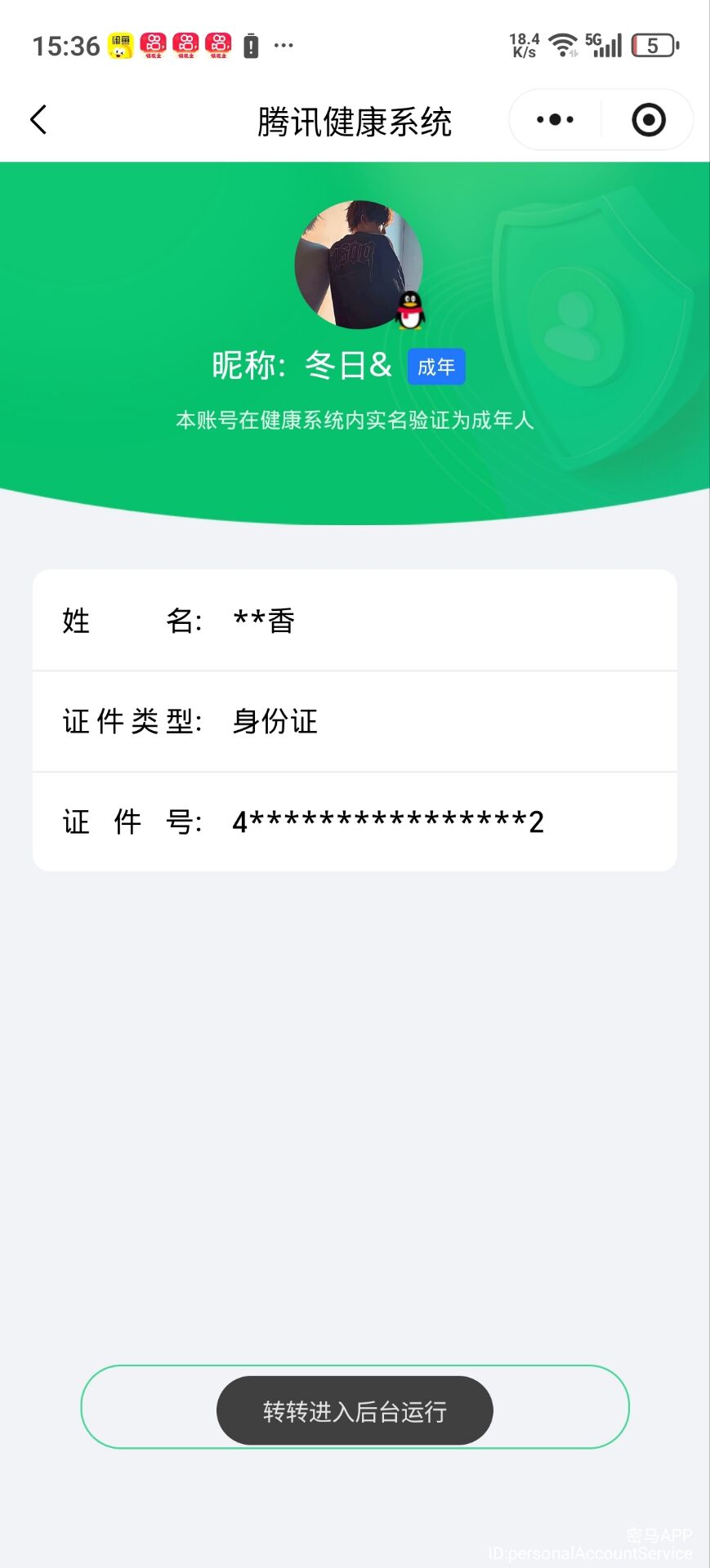Expand the status bar ellipsis menu
This screenshot has width=710, height=1568.
tap(284, 45)
